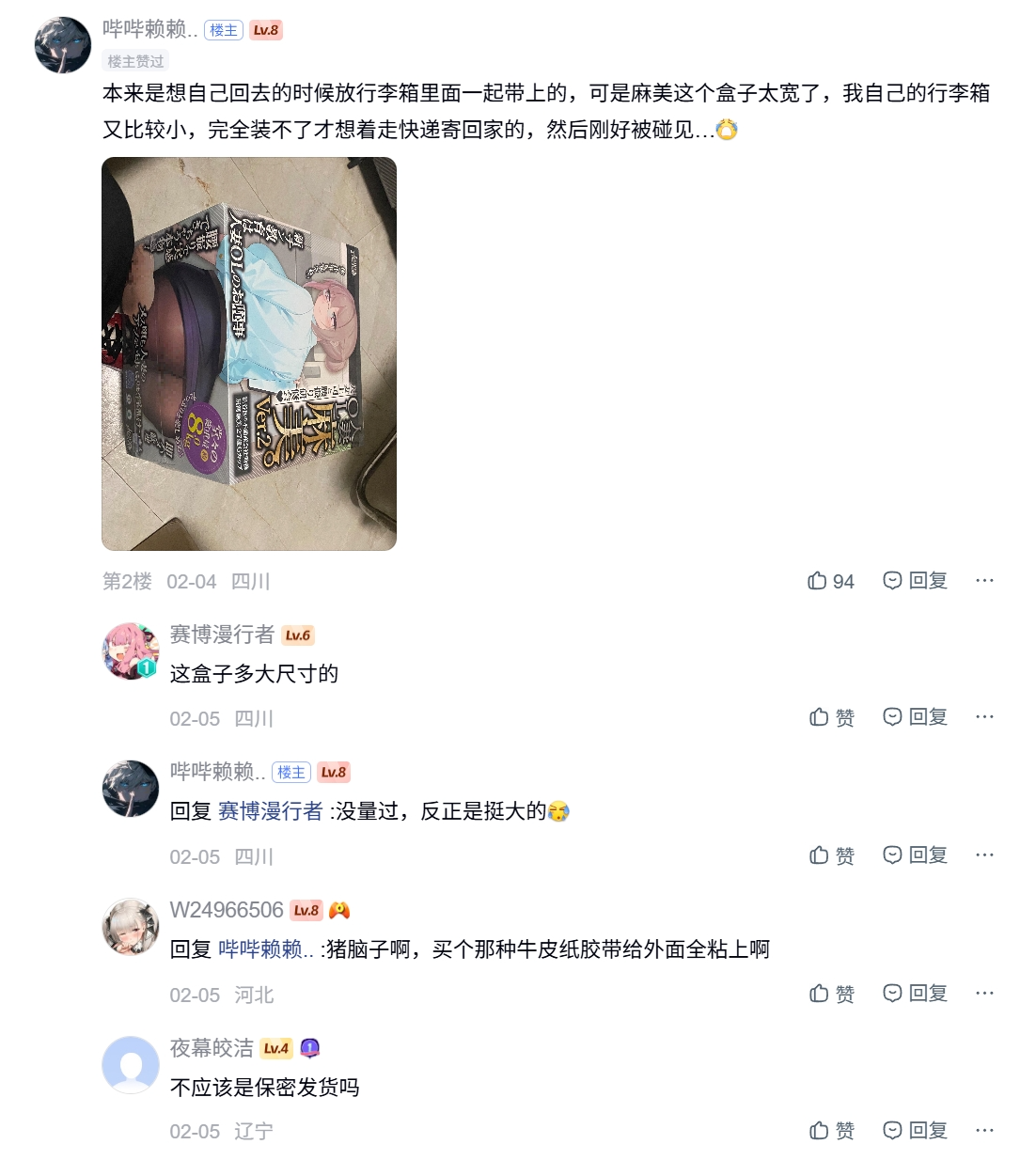Visit 夜幕皎洁's profile via username

pos(212,1048)
